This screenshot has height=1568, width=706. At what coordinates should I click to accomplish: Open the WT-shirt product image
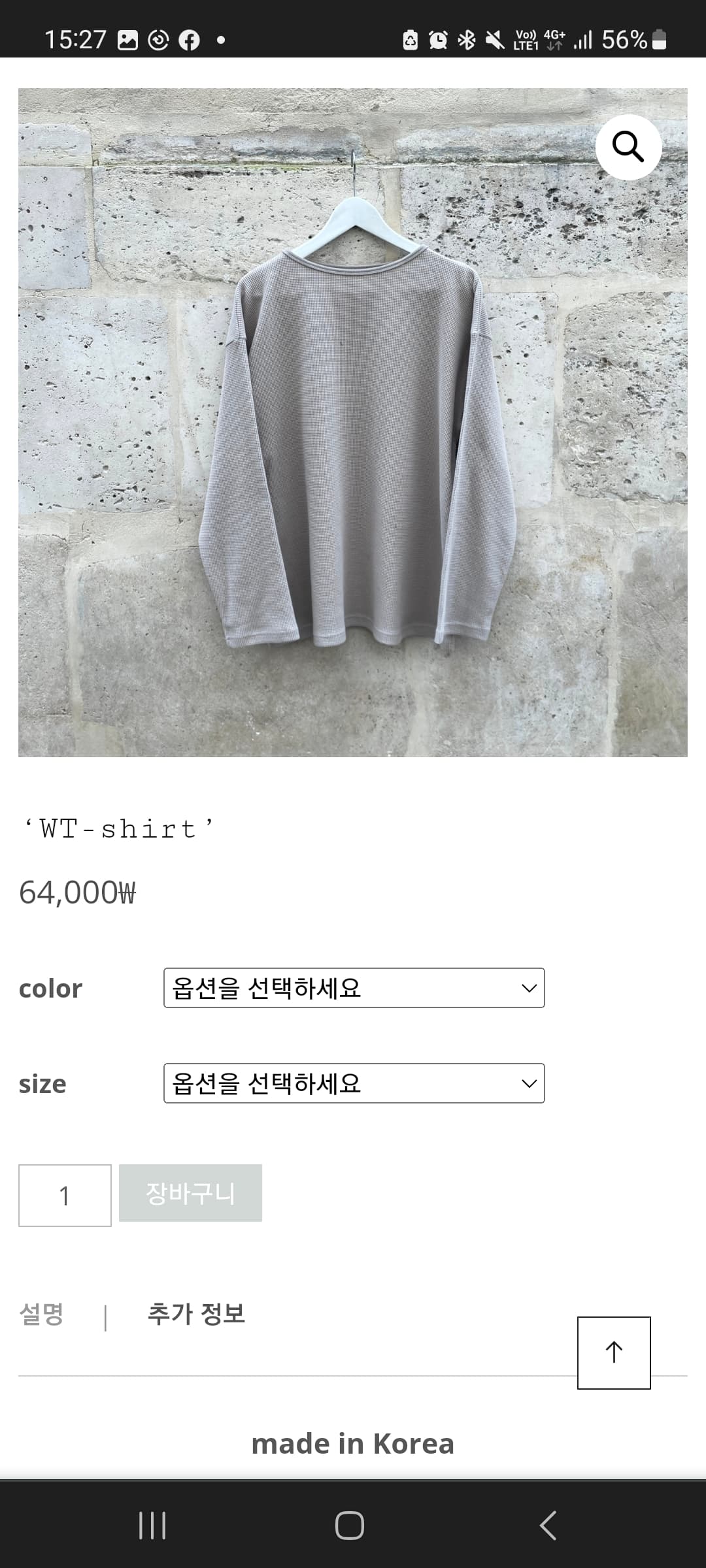353,423
